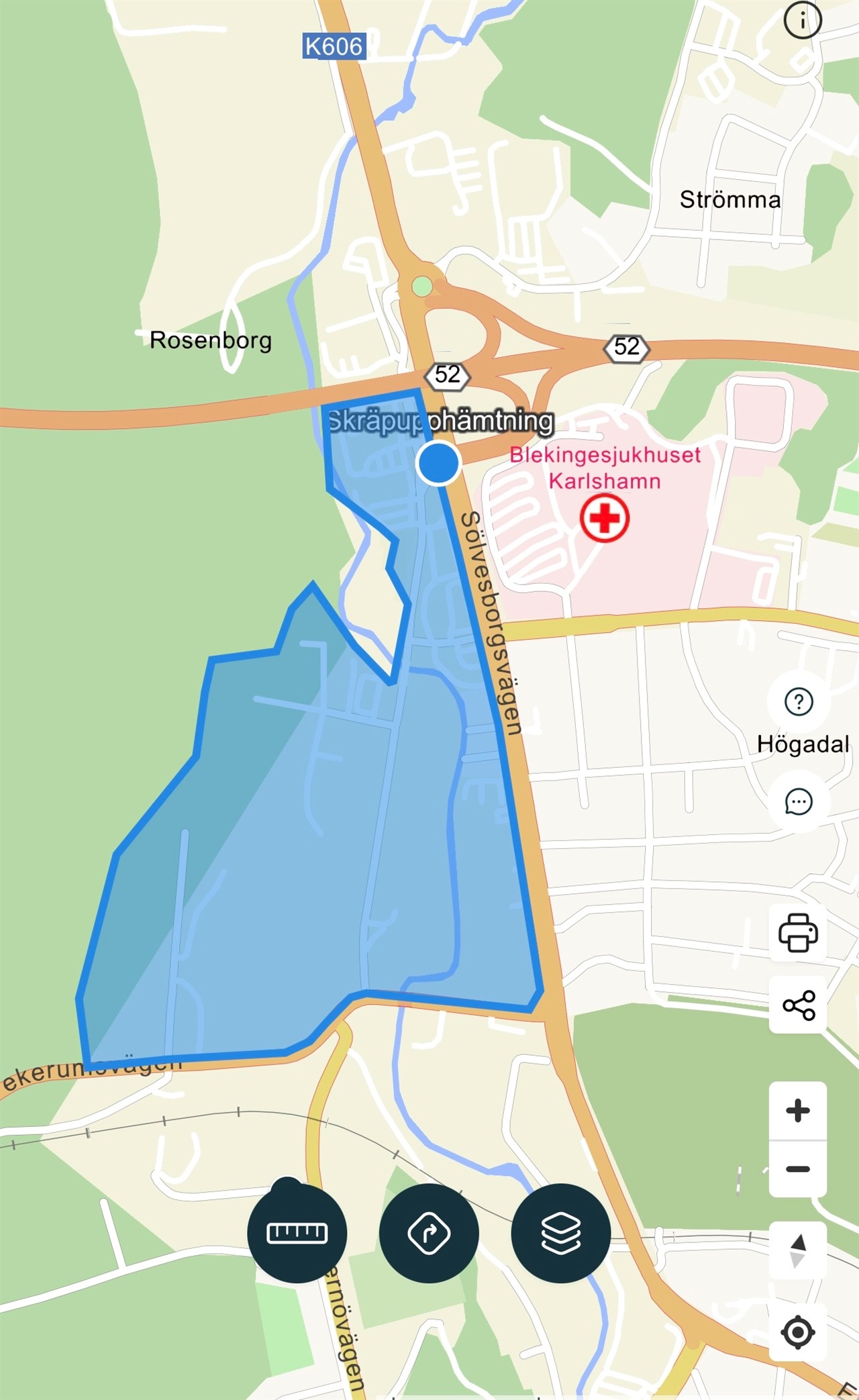Print the map
859x1400 pixels.
798,932
